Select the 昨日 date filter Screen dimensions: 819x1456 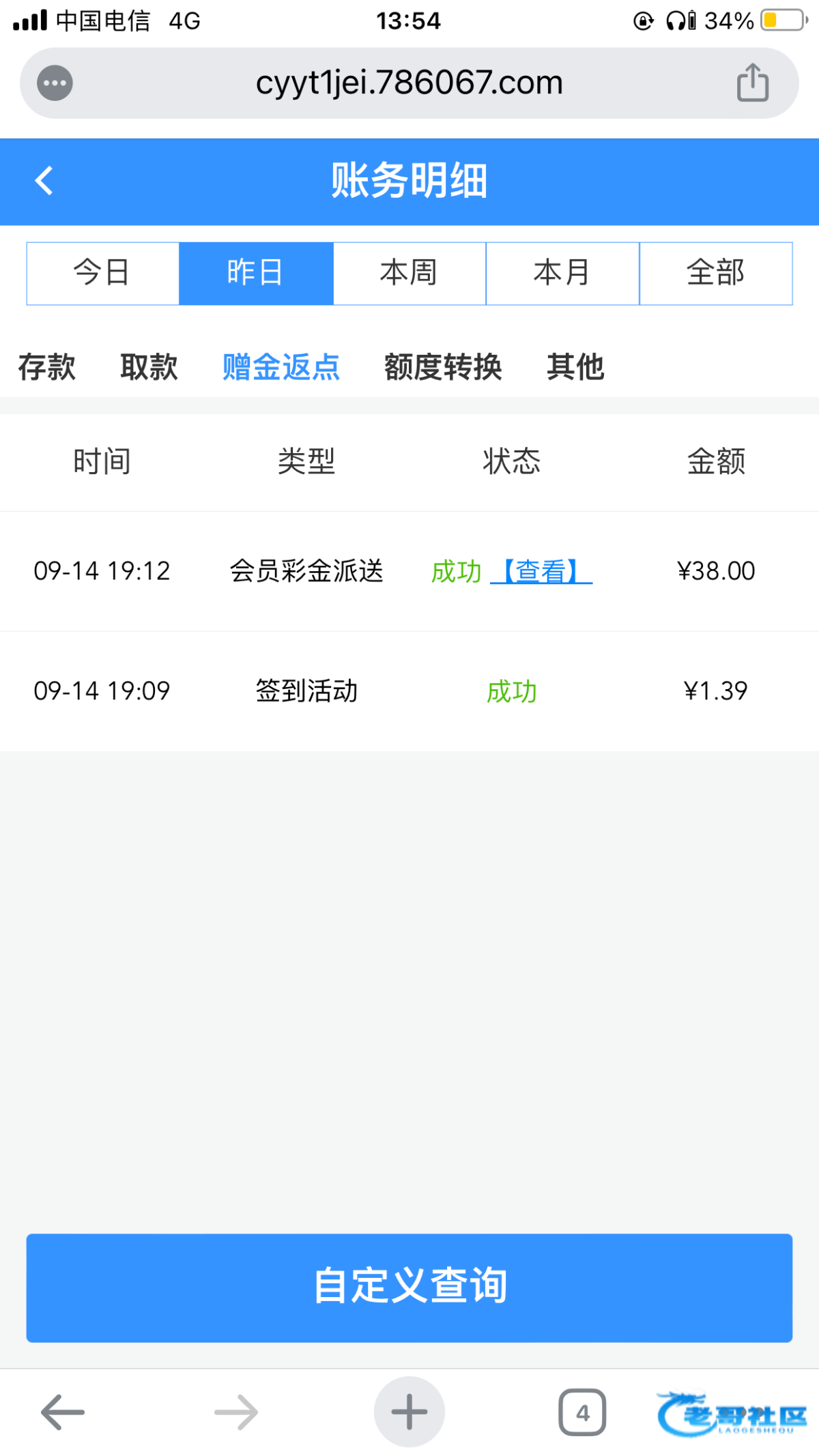256,273
